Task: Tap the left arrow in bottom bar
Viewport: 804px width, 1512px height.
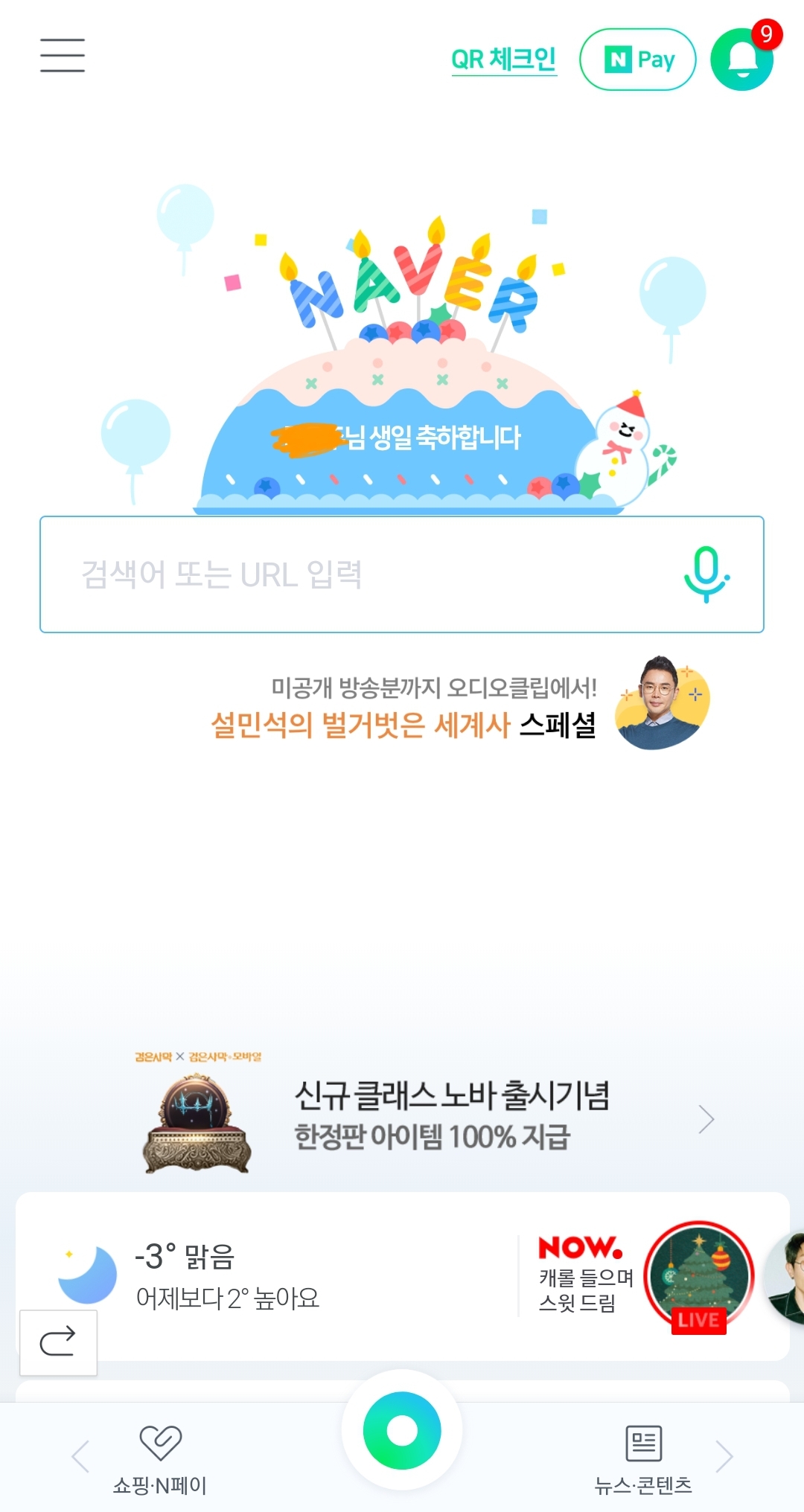Action: pyautogui.click(x=80, y=1456)
